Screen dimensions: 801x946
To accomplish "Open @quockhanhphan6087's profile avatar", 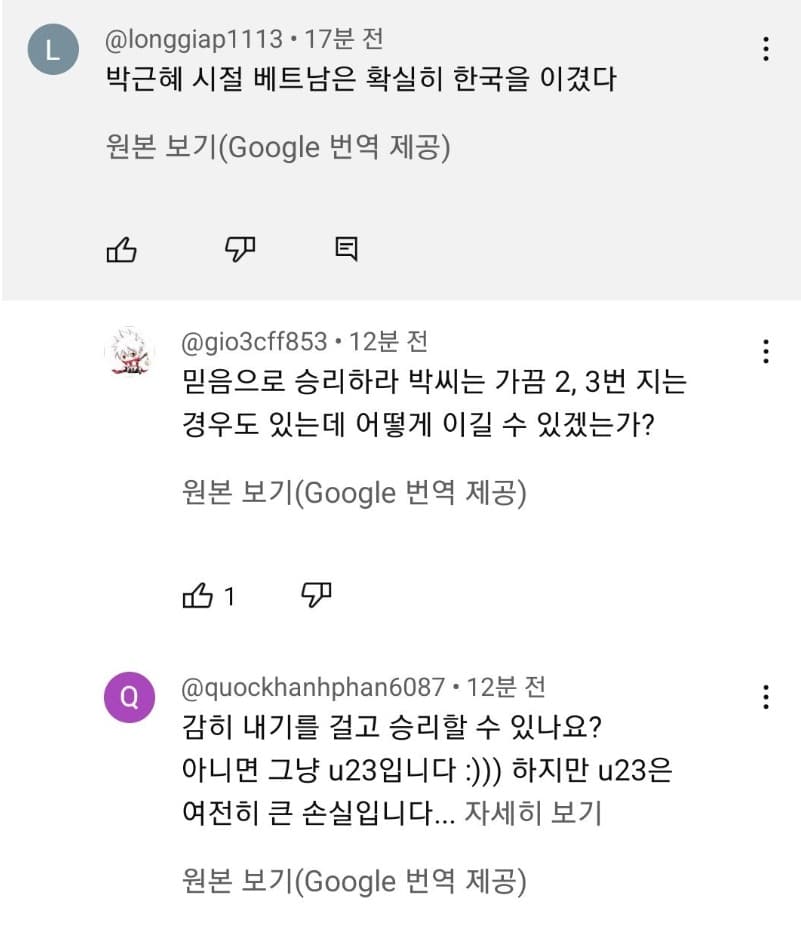I will [130, 698].
